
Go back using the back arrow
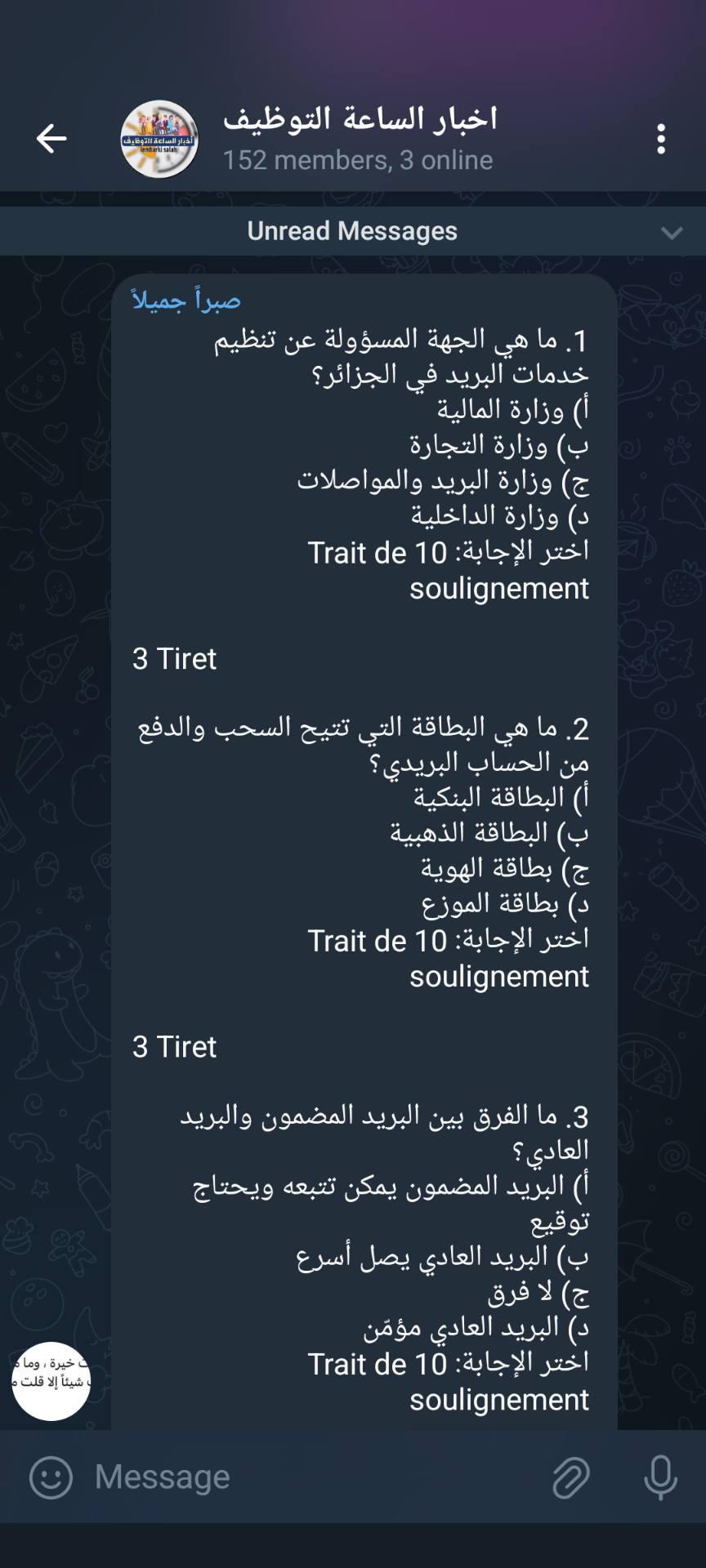pos(51,137)
